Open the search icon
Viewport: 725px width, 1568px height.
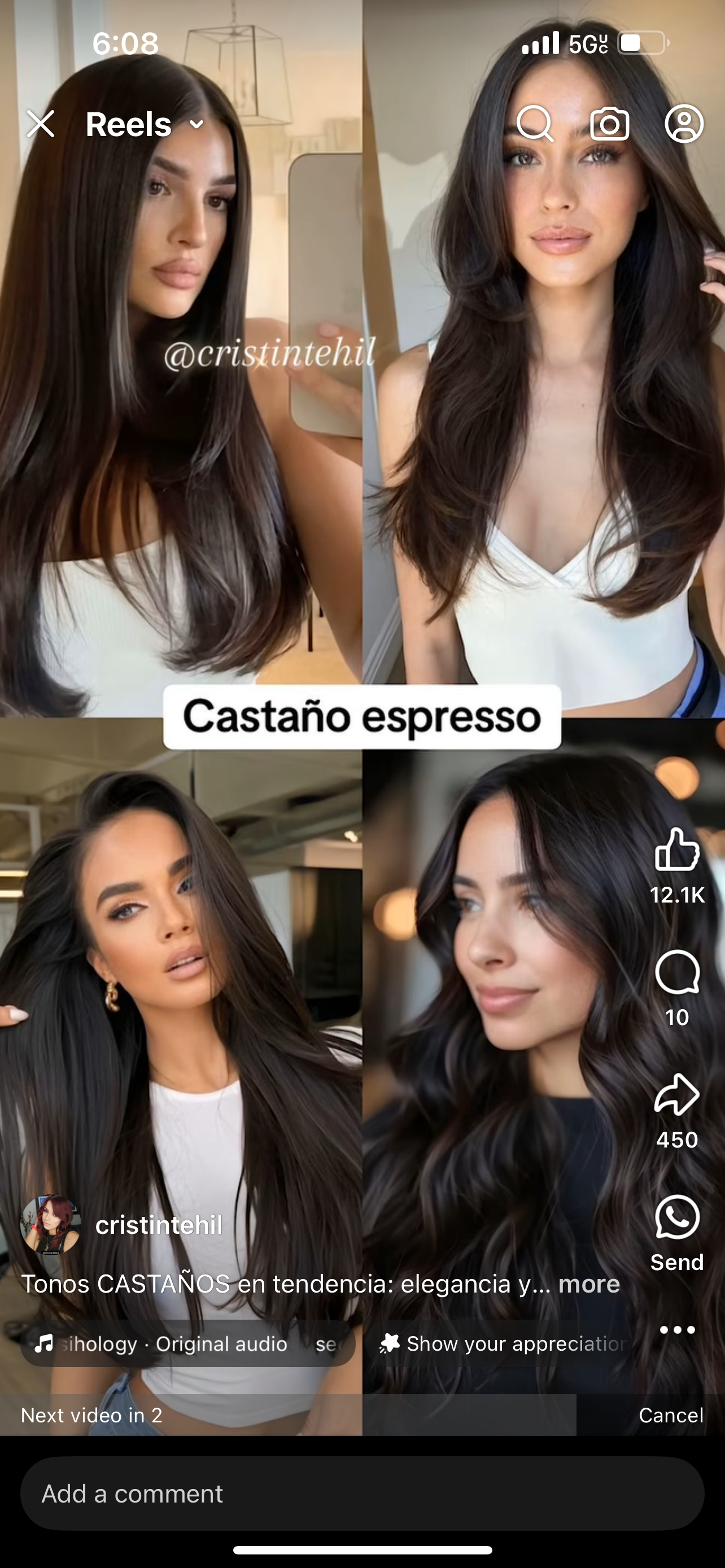click(535, 124)
